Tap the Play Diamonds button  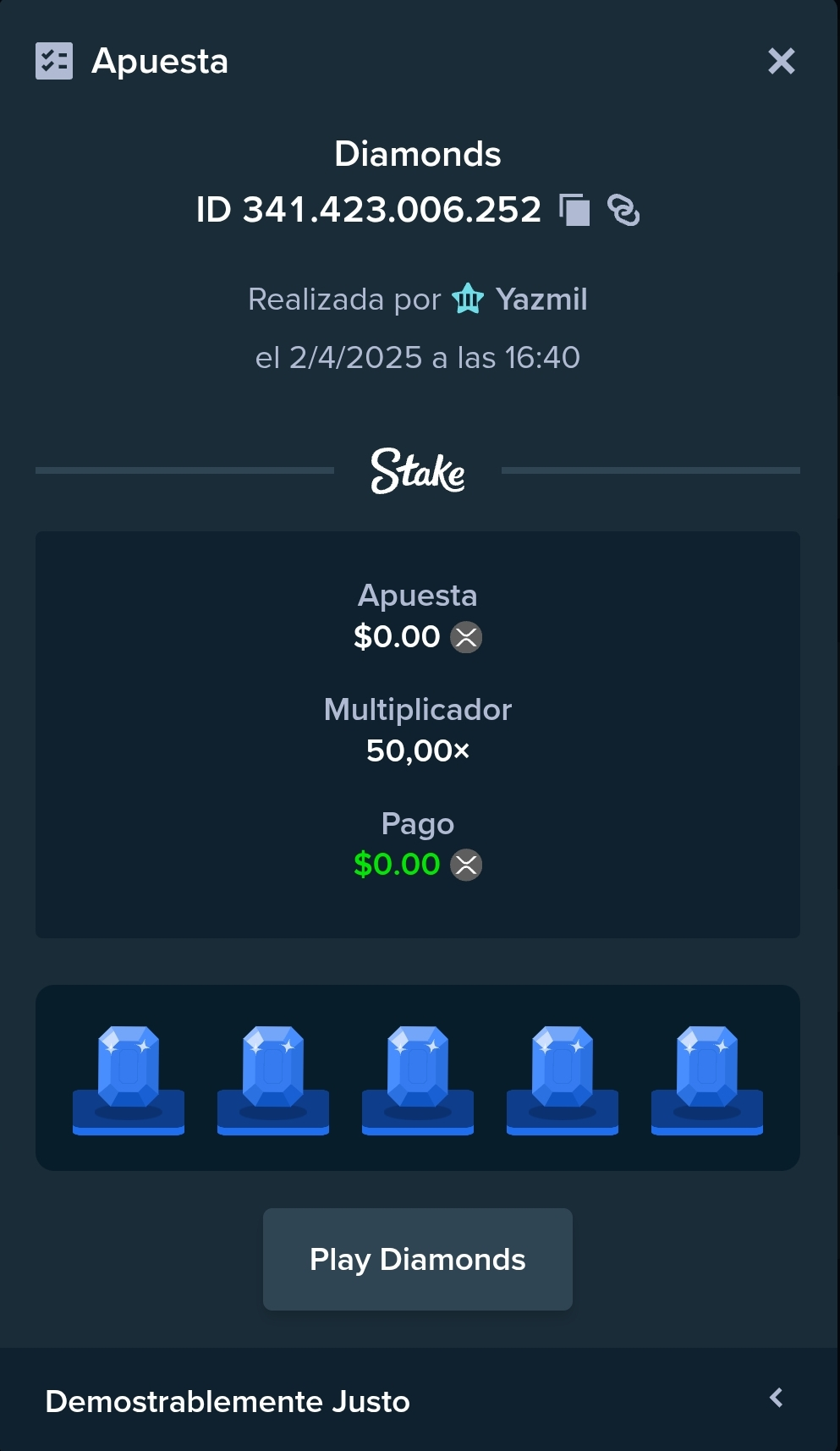pyautogui.click(x=418, y=1259)
